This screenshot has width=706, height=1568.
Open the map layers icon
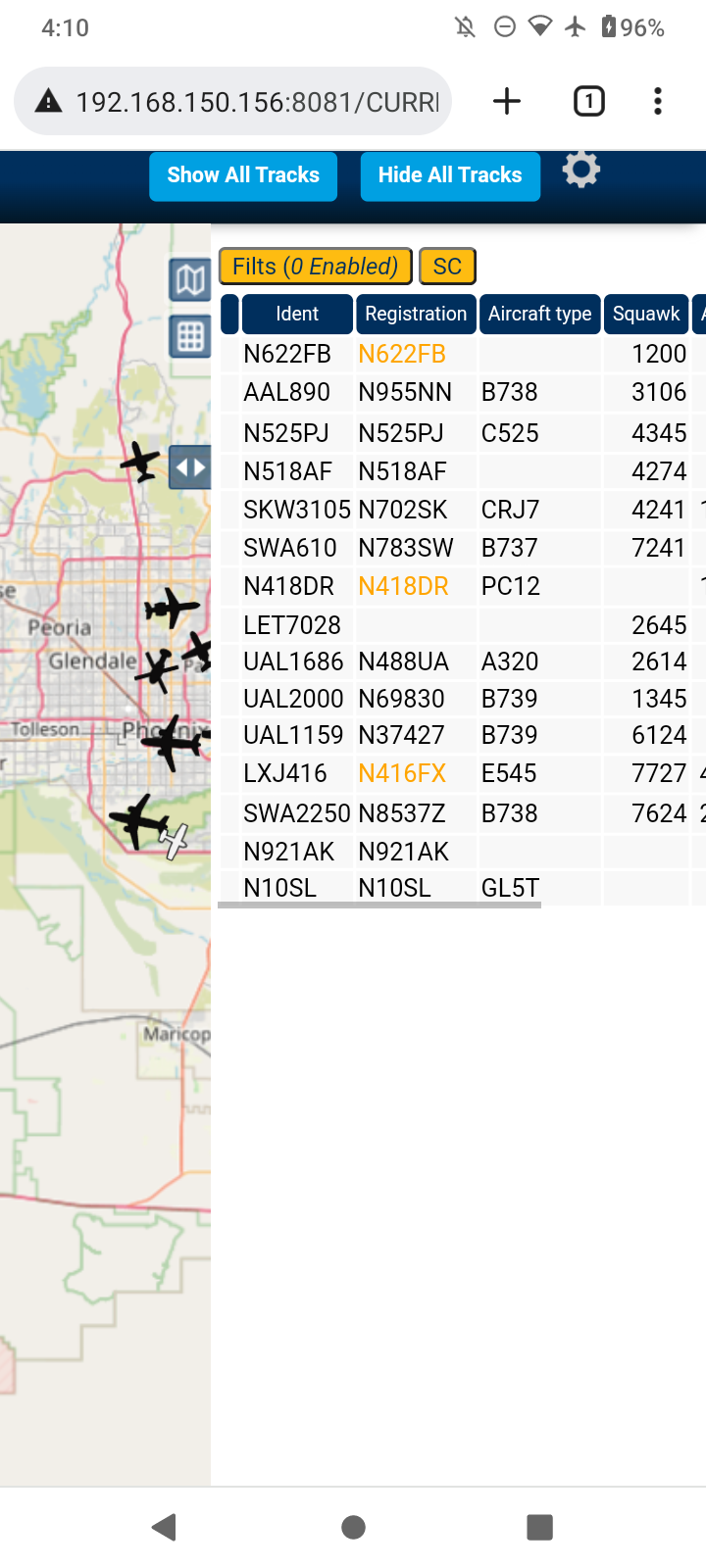click(189, 282)
